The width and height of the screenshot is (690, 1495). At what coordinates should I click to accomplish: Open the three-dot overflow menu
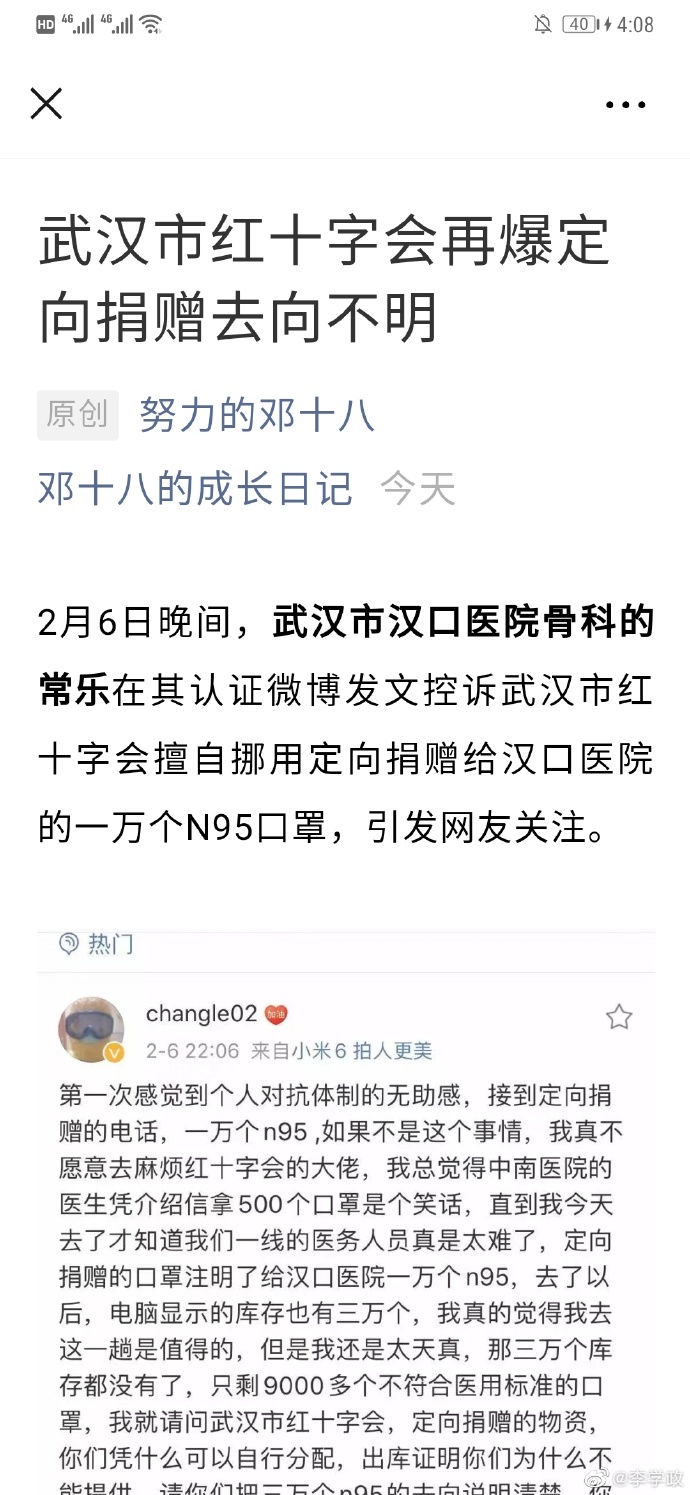pyautogui.click(x=626, y=104)
